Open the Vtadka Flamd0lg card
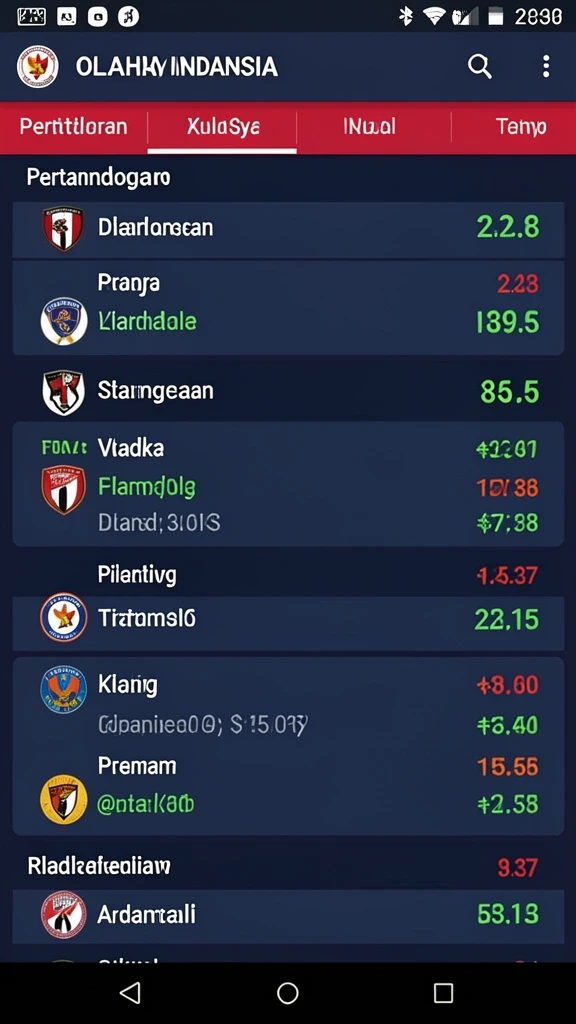This screenshot has width=576, height=1024. point(288,484)
